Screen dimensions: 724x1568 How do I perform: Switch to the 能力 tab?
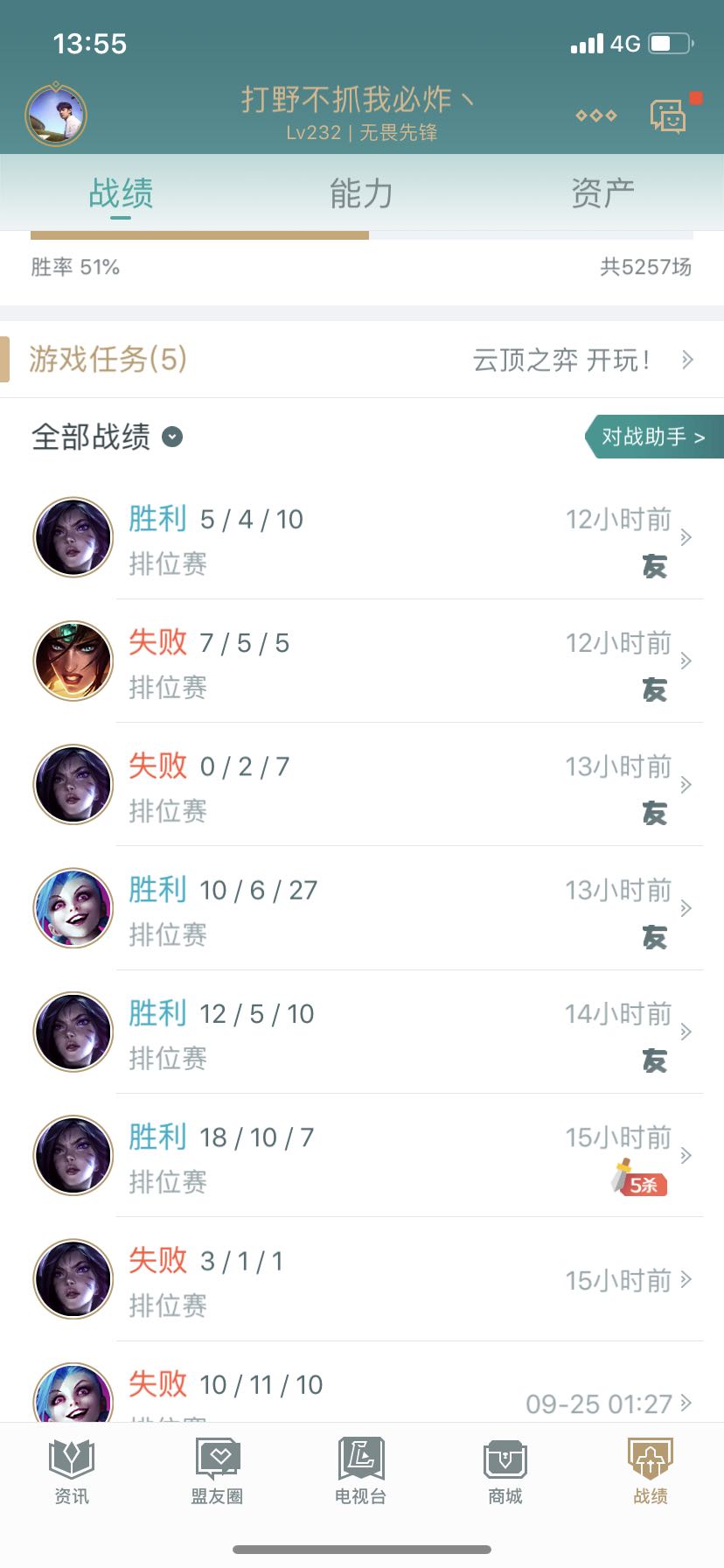[x=361, y=193]
